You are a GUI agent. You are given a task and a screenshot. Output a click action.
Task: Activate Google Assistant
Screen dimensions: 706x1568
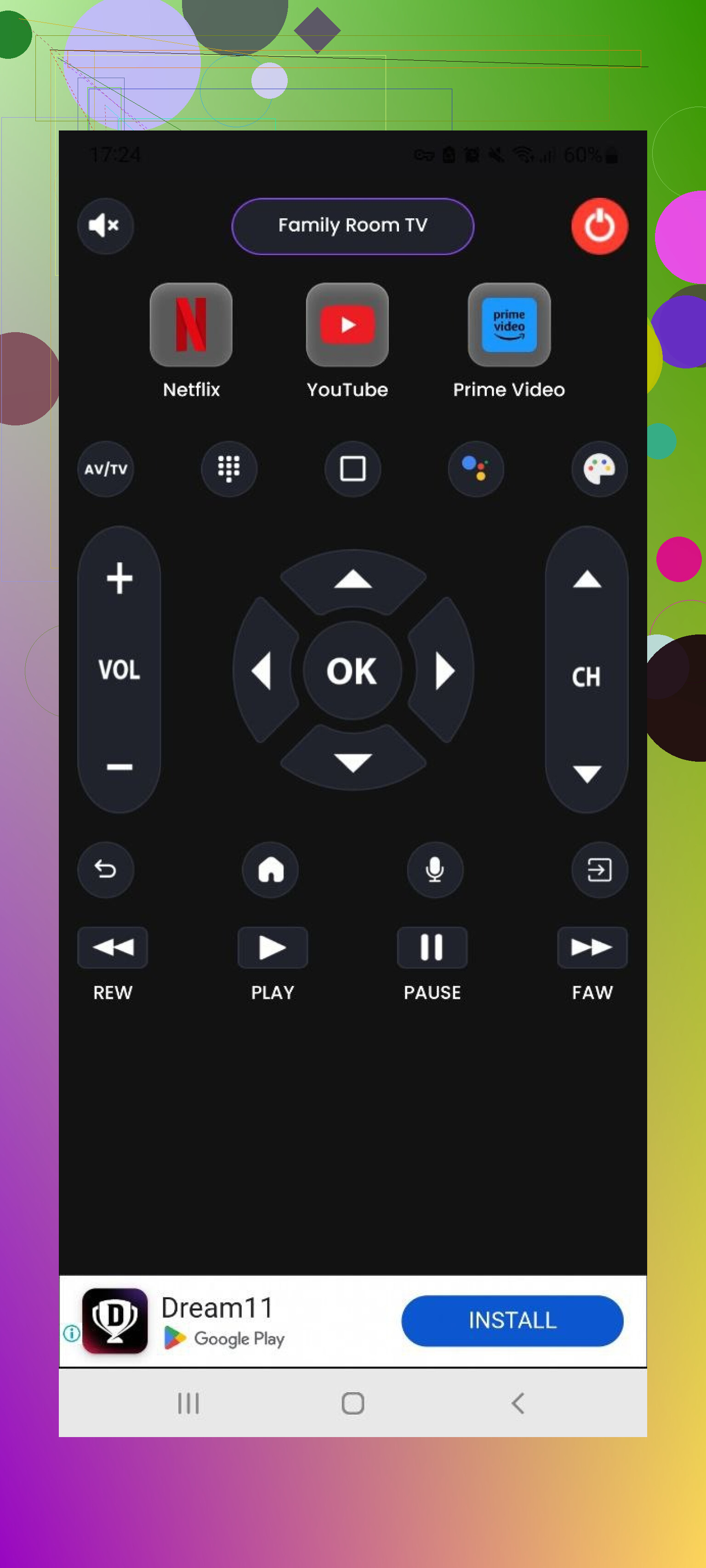point(476,469)
